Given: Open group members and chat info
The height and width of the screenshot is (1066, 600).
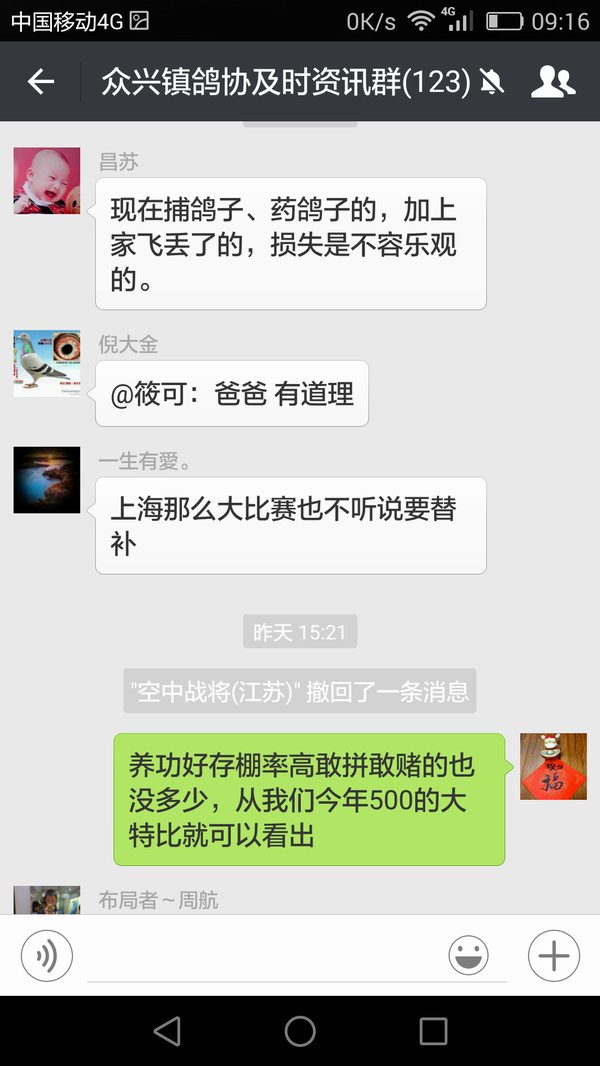Looking at the screenshot, I should (552, 82).
